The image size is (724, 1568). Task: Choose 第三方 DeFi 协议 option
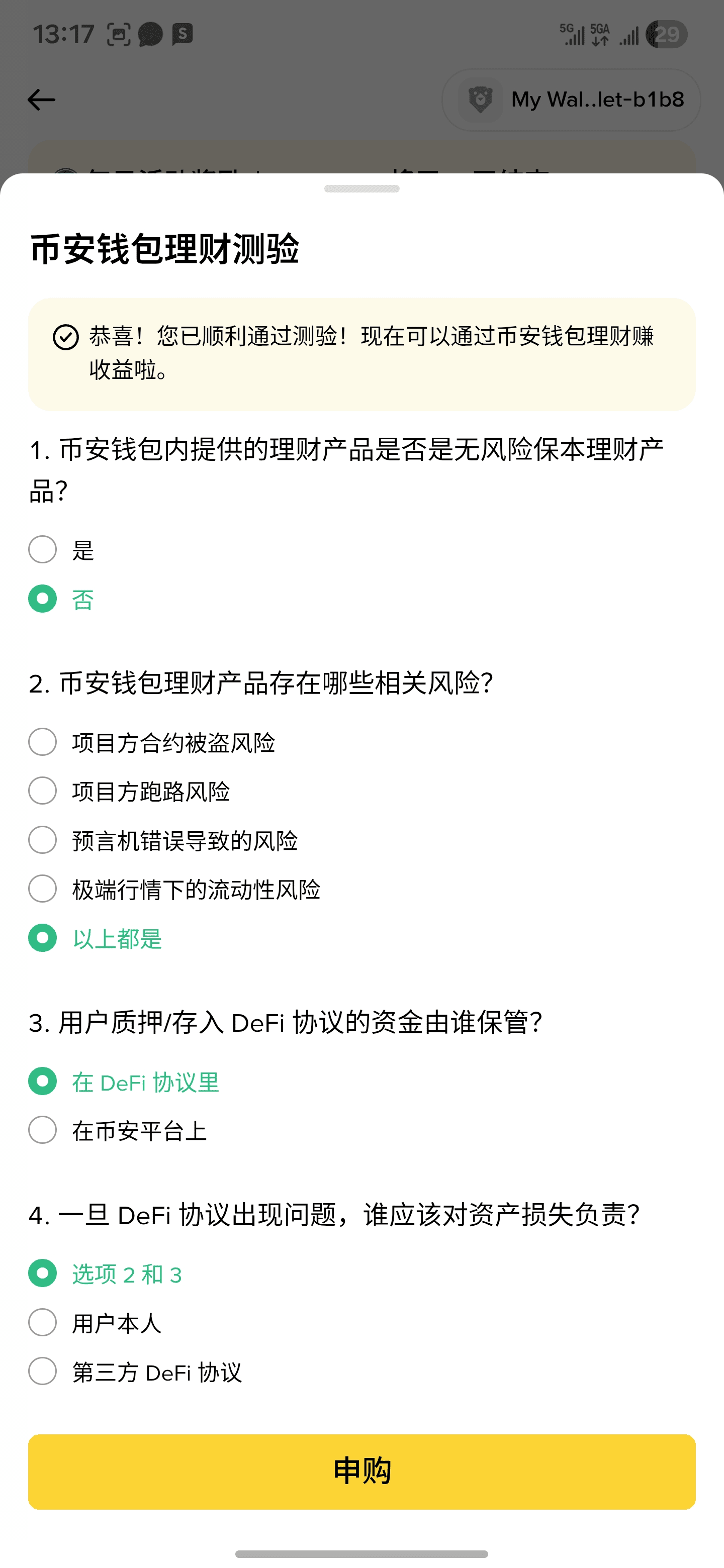(43, 1371)
